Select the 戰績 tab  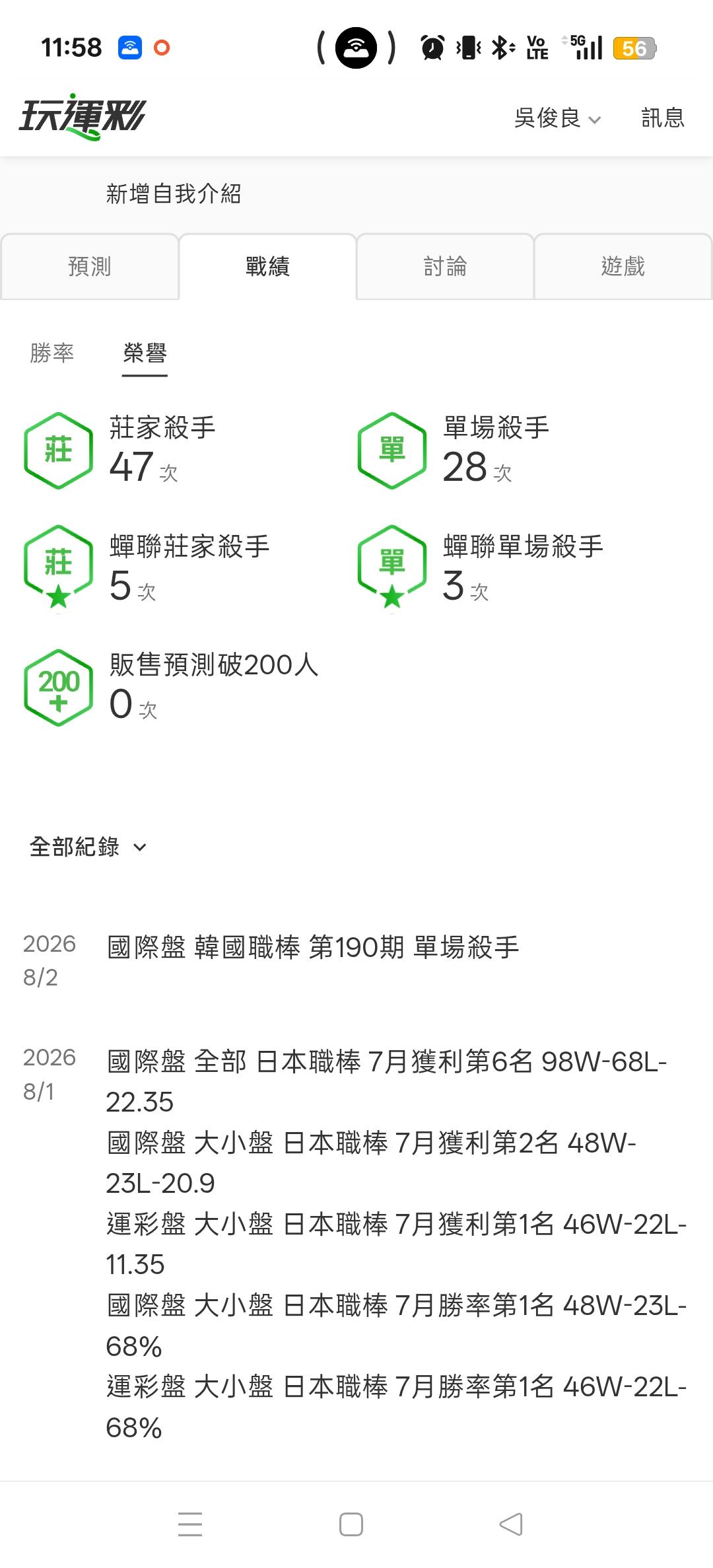click(267, 266)
